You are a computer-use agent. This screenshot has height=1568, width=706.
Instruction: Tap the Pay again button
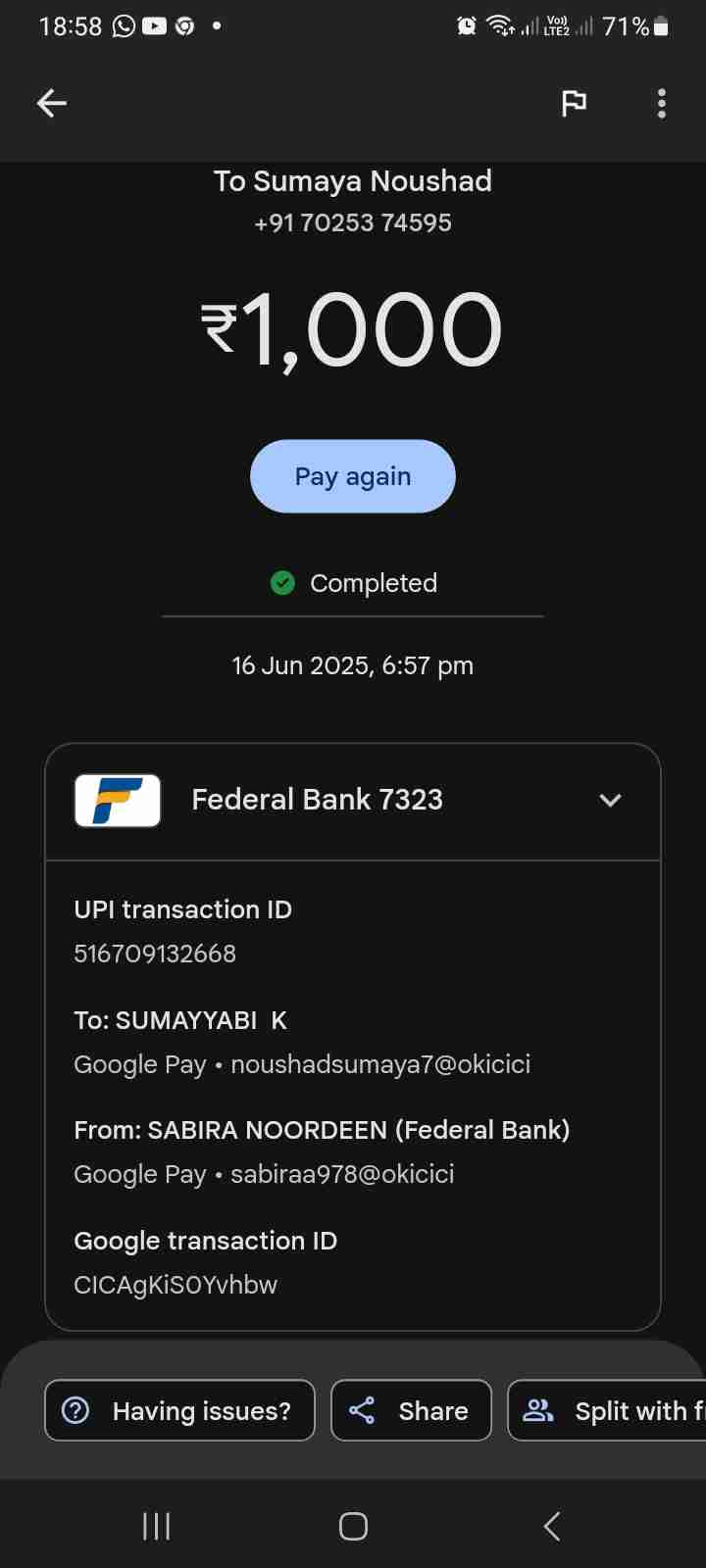(353, 476)
